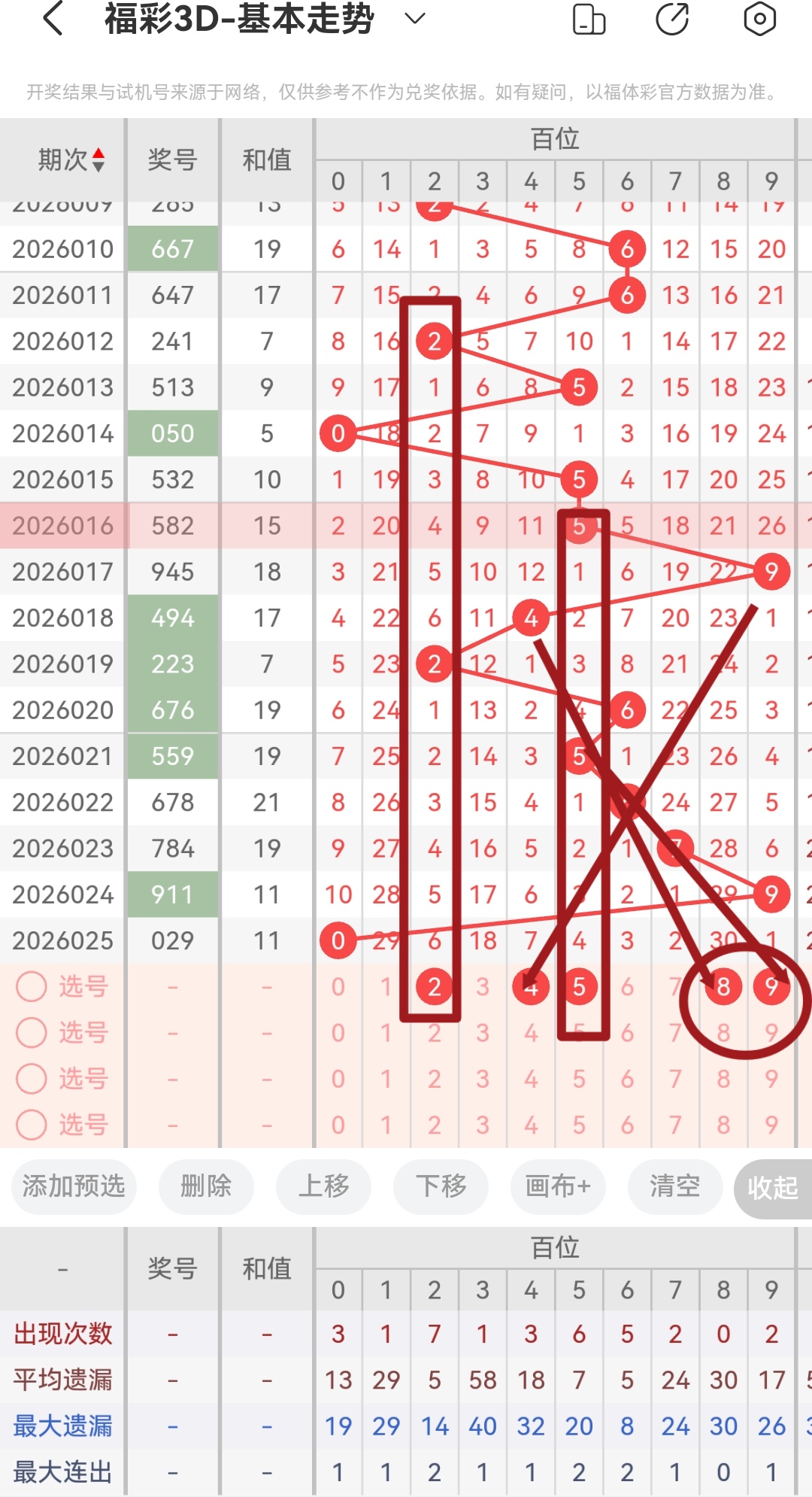Tap the 画布+ button
The height and width of the screenshot is (1497, 812).
point(558,1186)
